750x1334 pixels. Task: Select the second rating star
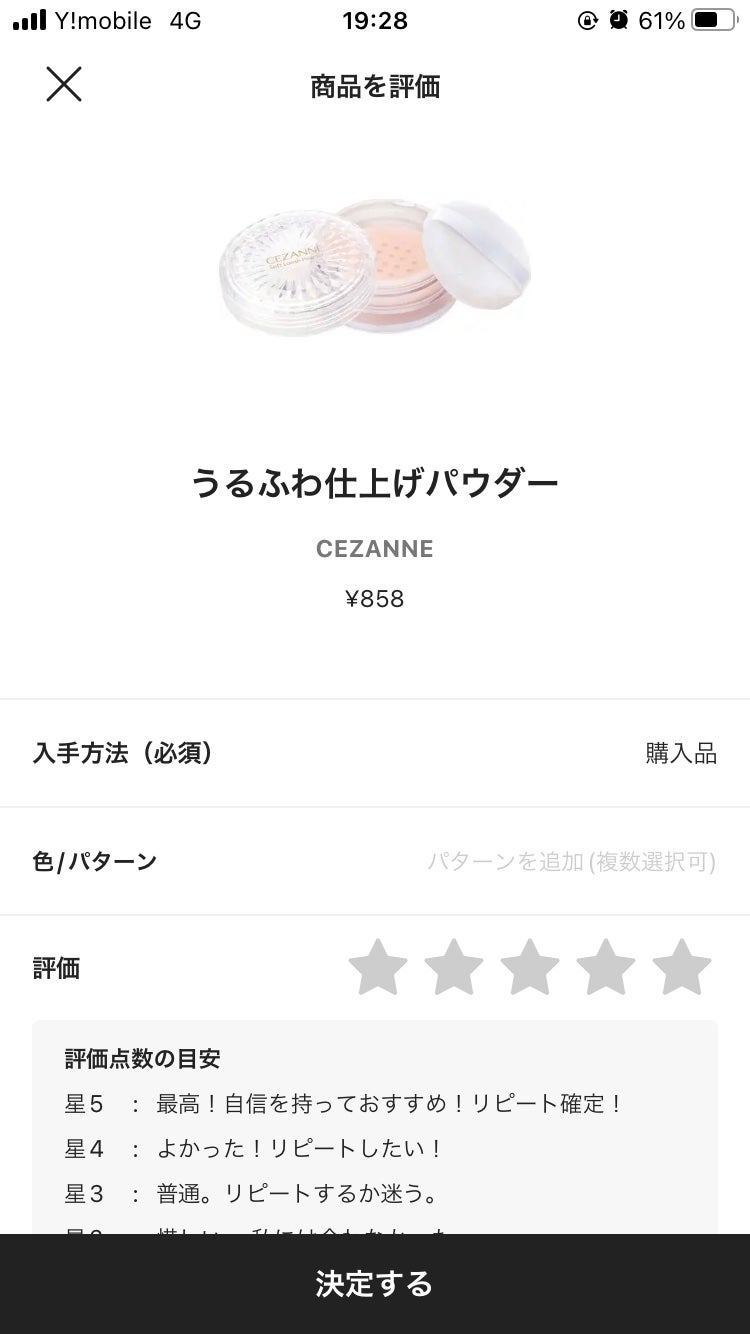pos(454,967)
